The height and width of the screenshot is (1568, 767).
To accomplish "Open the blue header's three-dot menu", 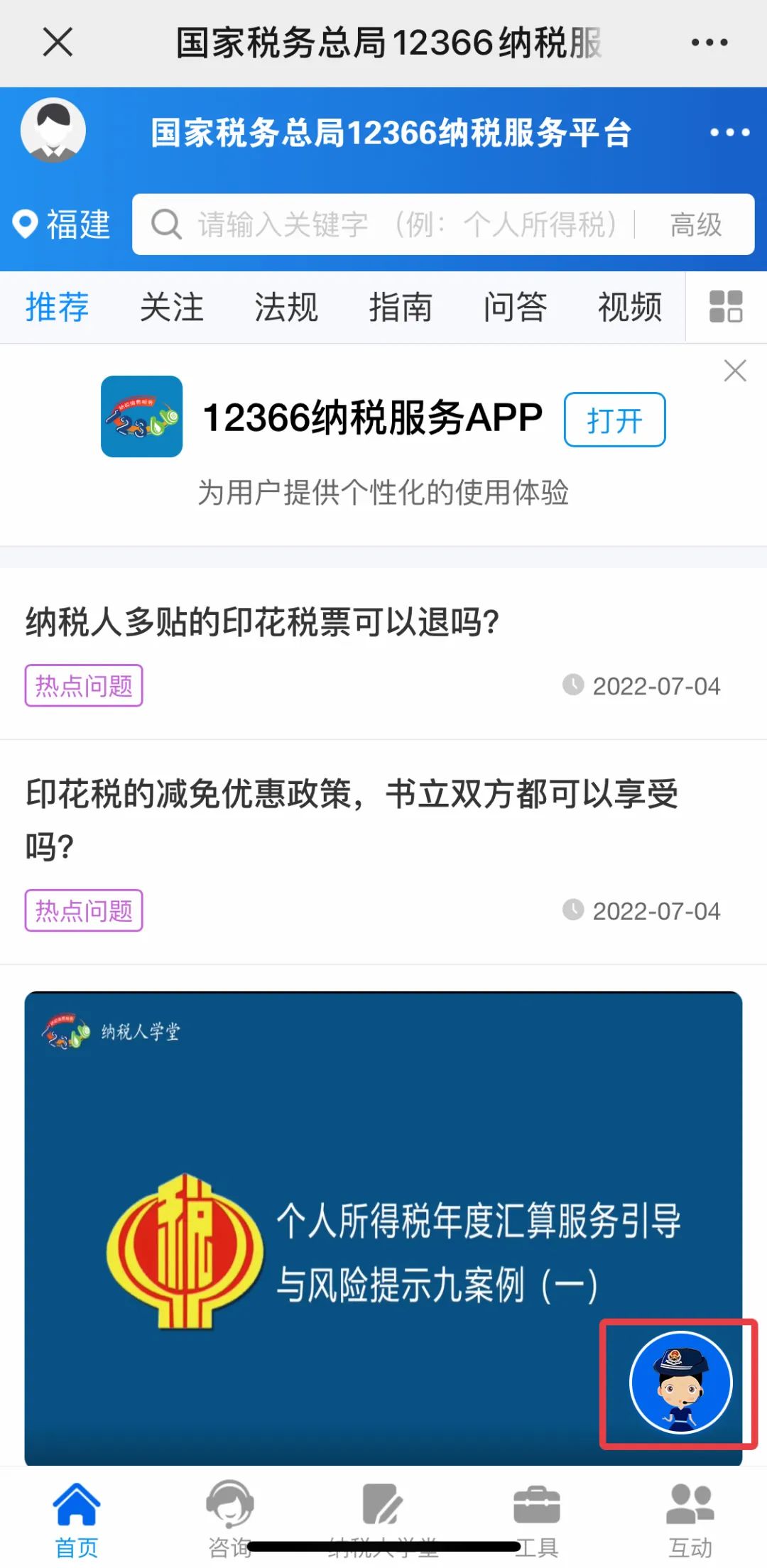I will tap(729, 132).
